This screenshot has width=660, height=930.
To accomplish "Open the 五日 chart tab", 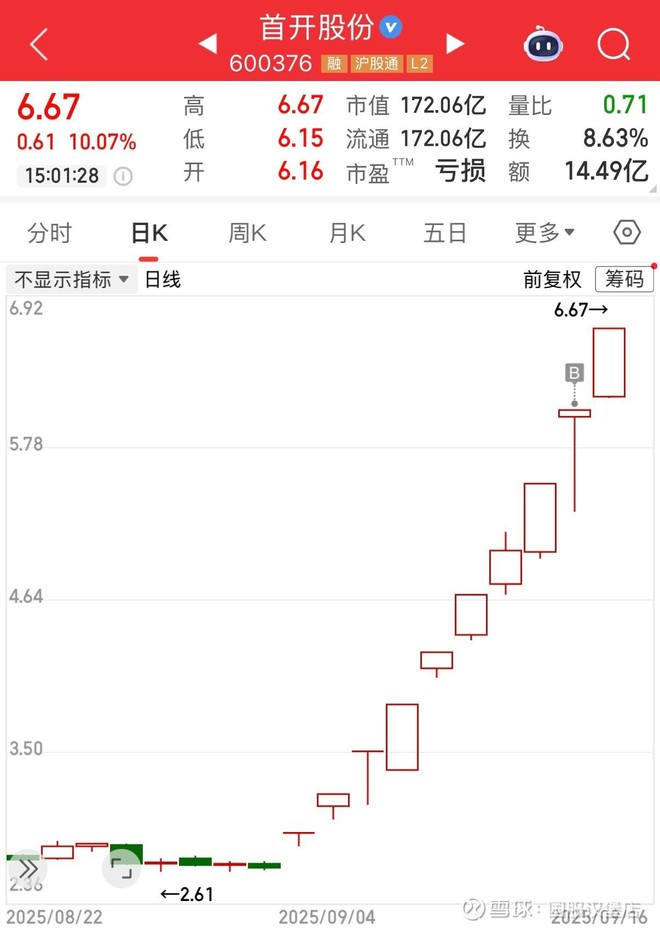I will [x=445, y=232].
